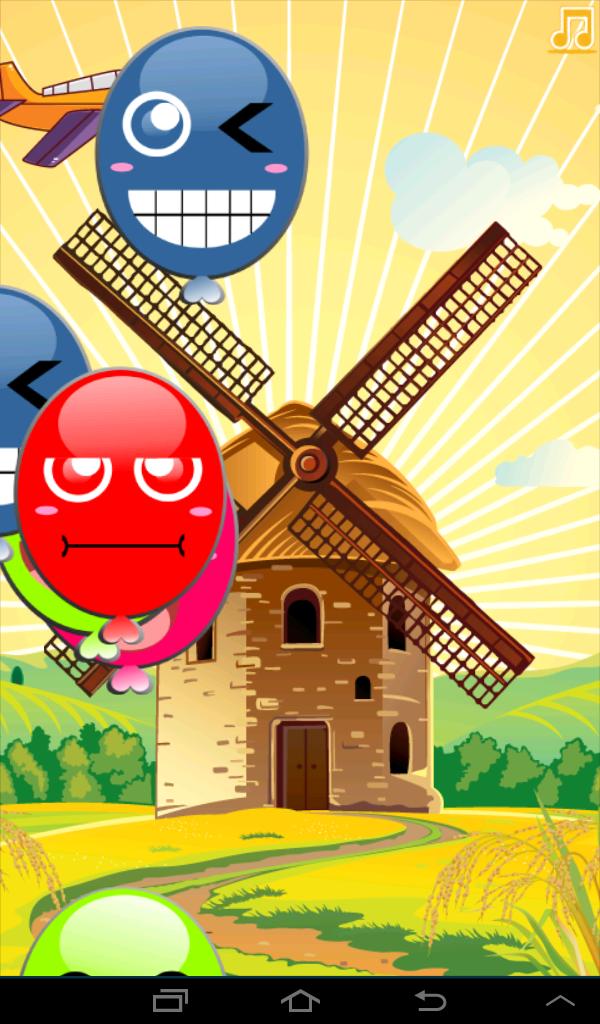Pop the winking blue balloon with white teeth
The image size is (600, 1024).
tap(201, 155)
